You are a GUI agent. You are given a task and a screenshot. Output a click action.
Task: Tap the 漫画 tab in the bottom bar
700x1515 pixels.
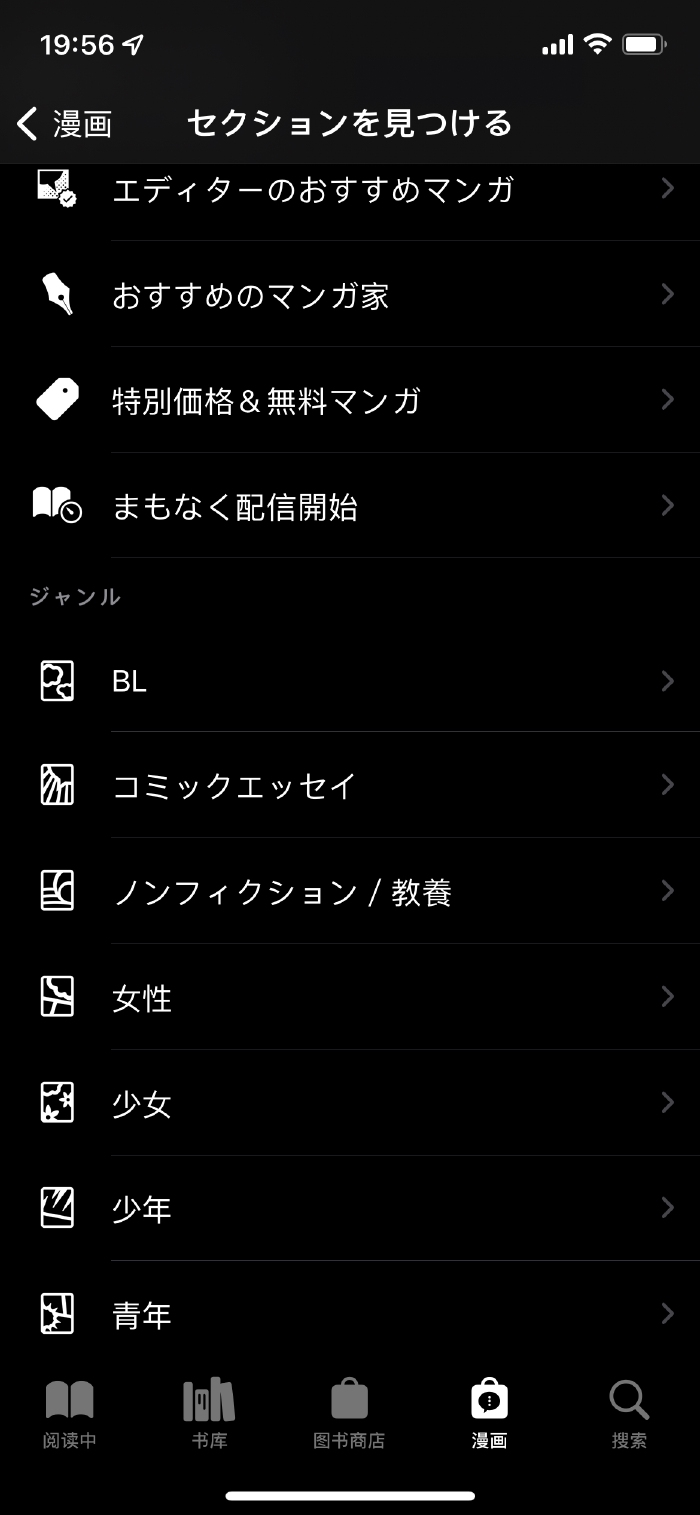[x=489, y=1413]
